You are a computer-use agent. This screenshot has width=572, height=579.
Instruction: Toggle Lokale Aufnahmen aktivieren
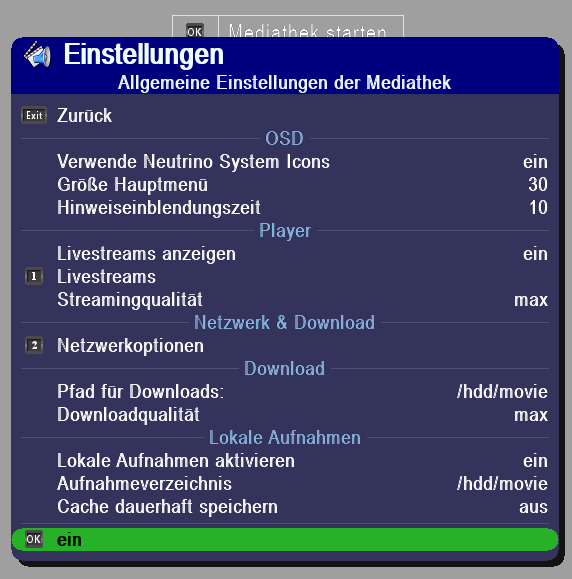tap(285, 460)
